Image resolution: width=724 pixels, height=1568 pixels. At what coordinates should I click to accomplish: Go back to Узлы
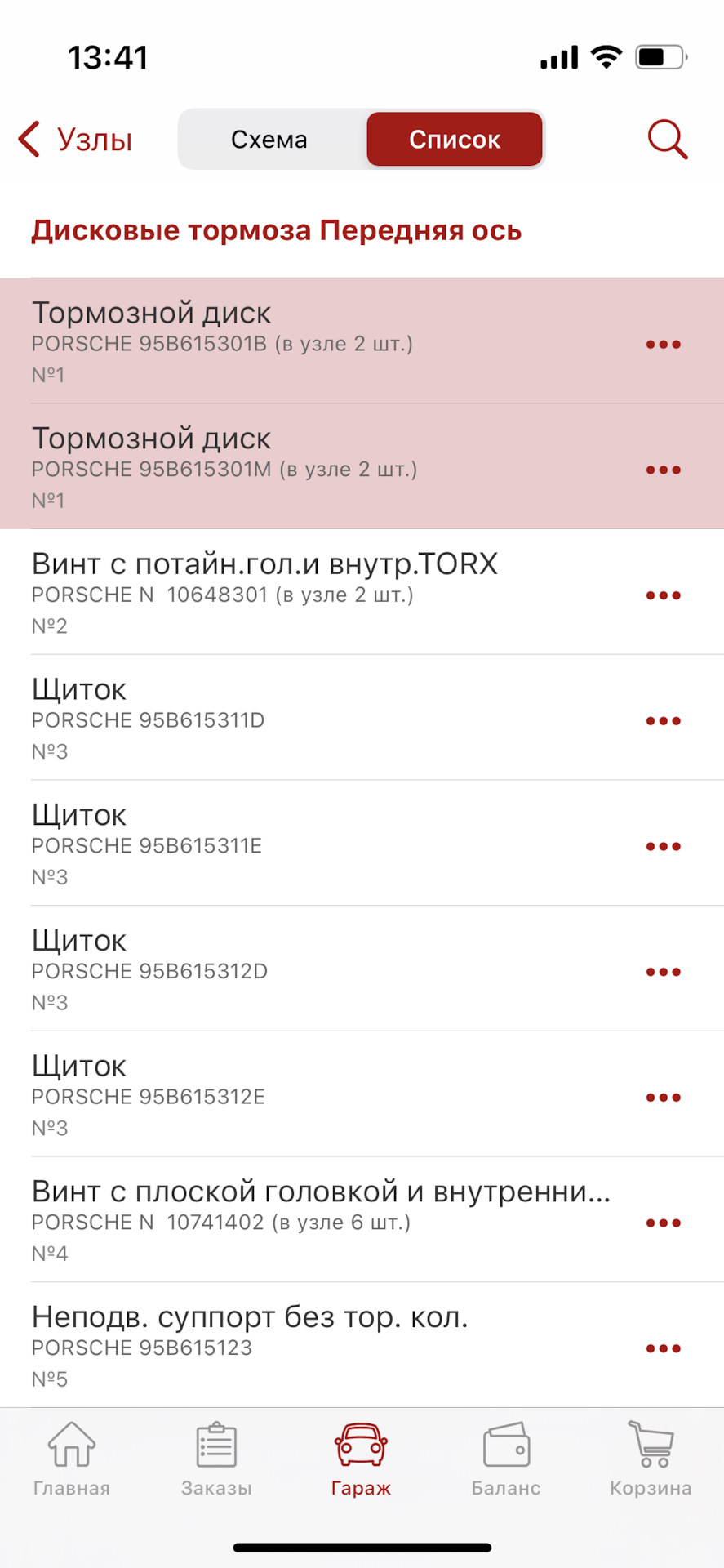tap(75, 140)
